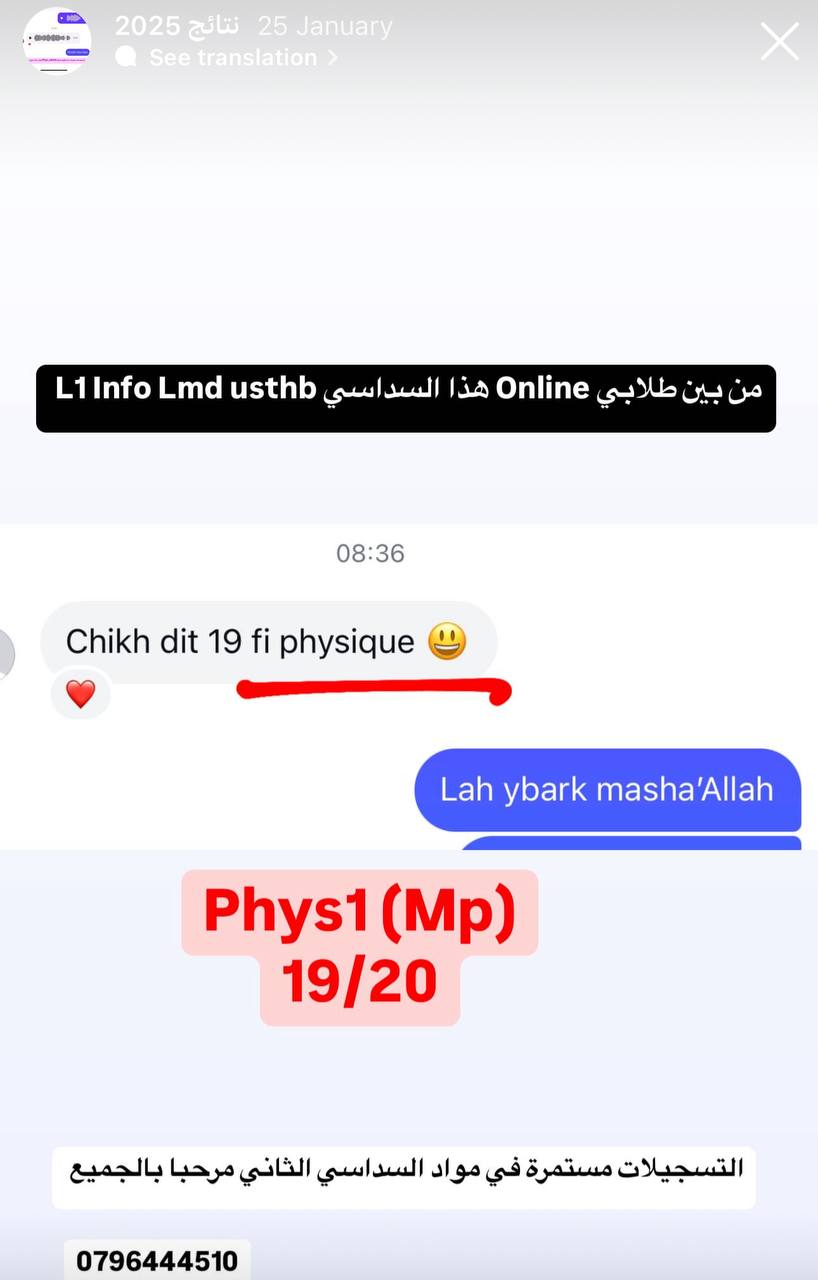Tap See translation for the story
818x1280 pixels.
[x=232, y=58]
